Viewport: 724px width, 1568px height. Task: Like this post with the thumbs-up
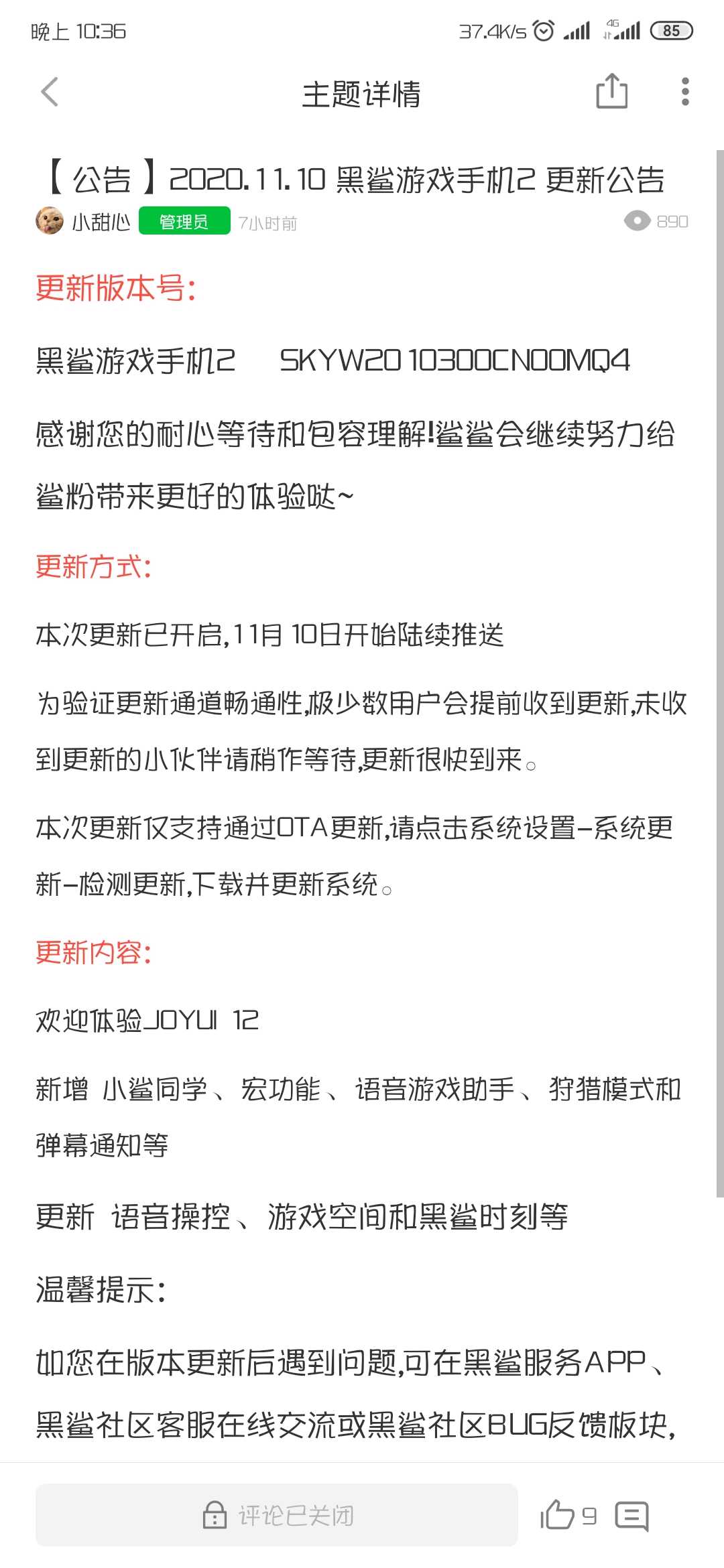point(558,1515)
